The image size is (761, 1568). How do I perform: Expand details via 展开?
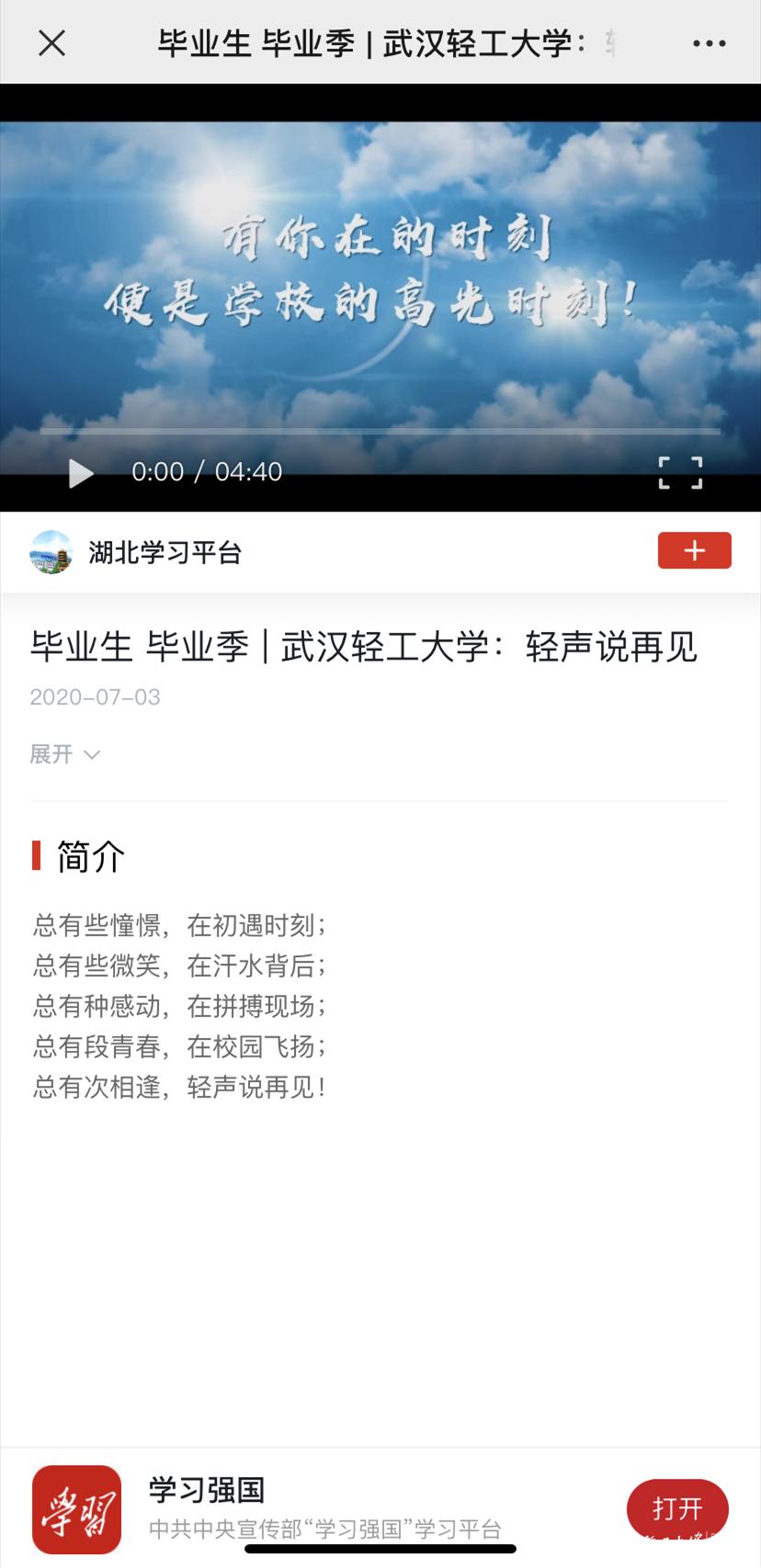click(64, 754)
